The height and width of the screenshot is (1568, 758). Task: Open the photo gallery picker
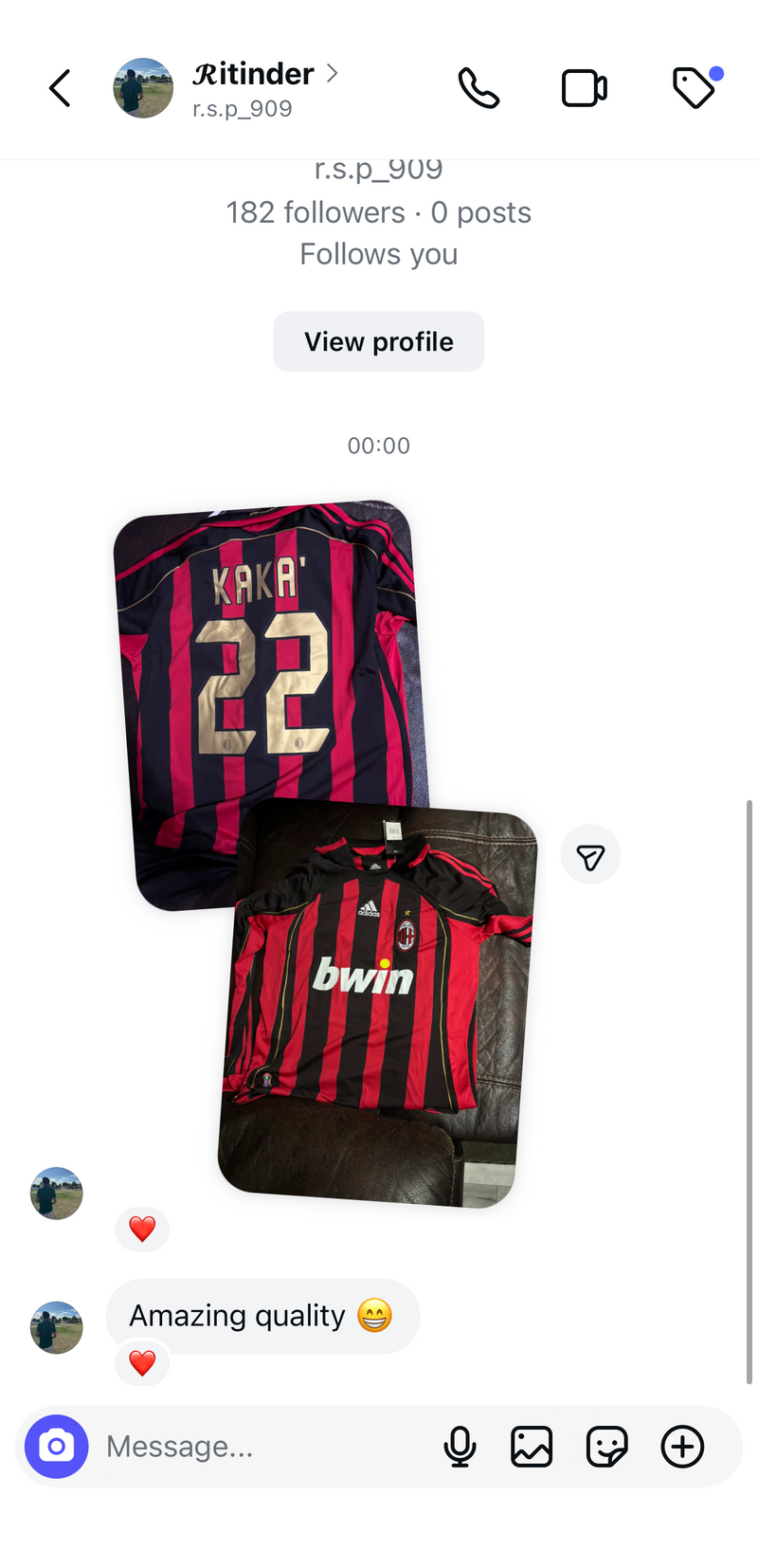[x=532, y=1446]
